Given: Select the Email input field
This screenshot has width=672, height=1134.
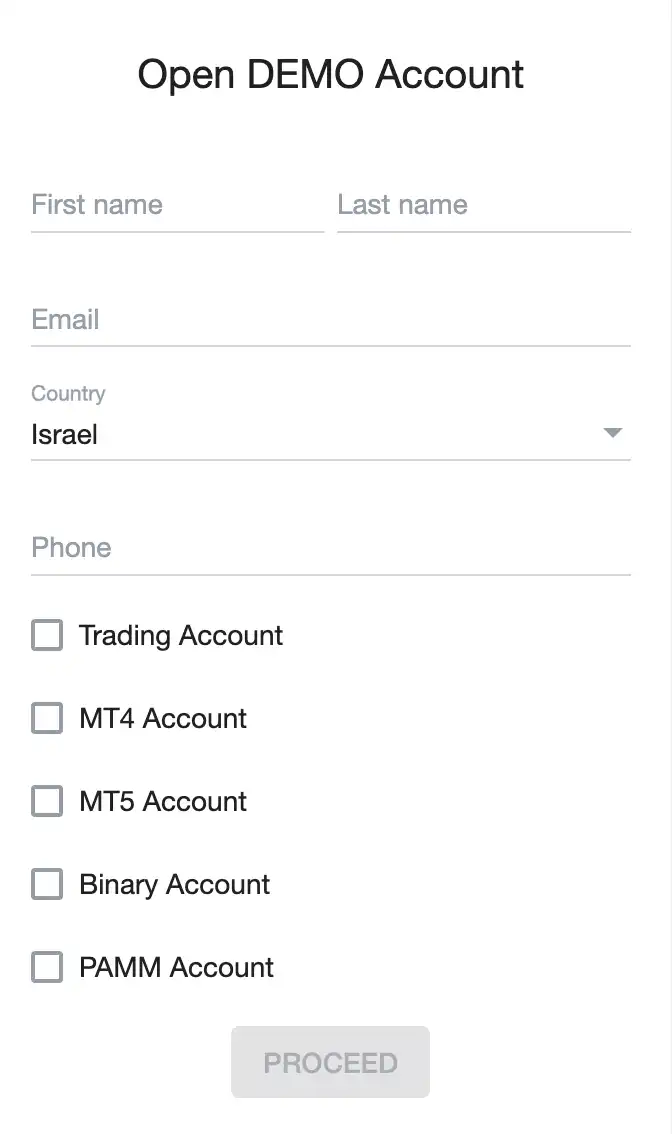Looking at the screenshot, I should 330,321.
